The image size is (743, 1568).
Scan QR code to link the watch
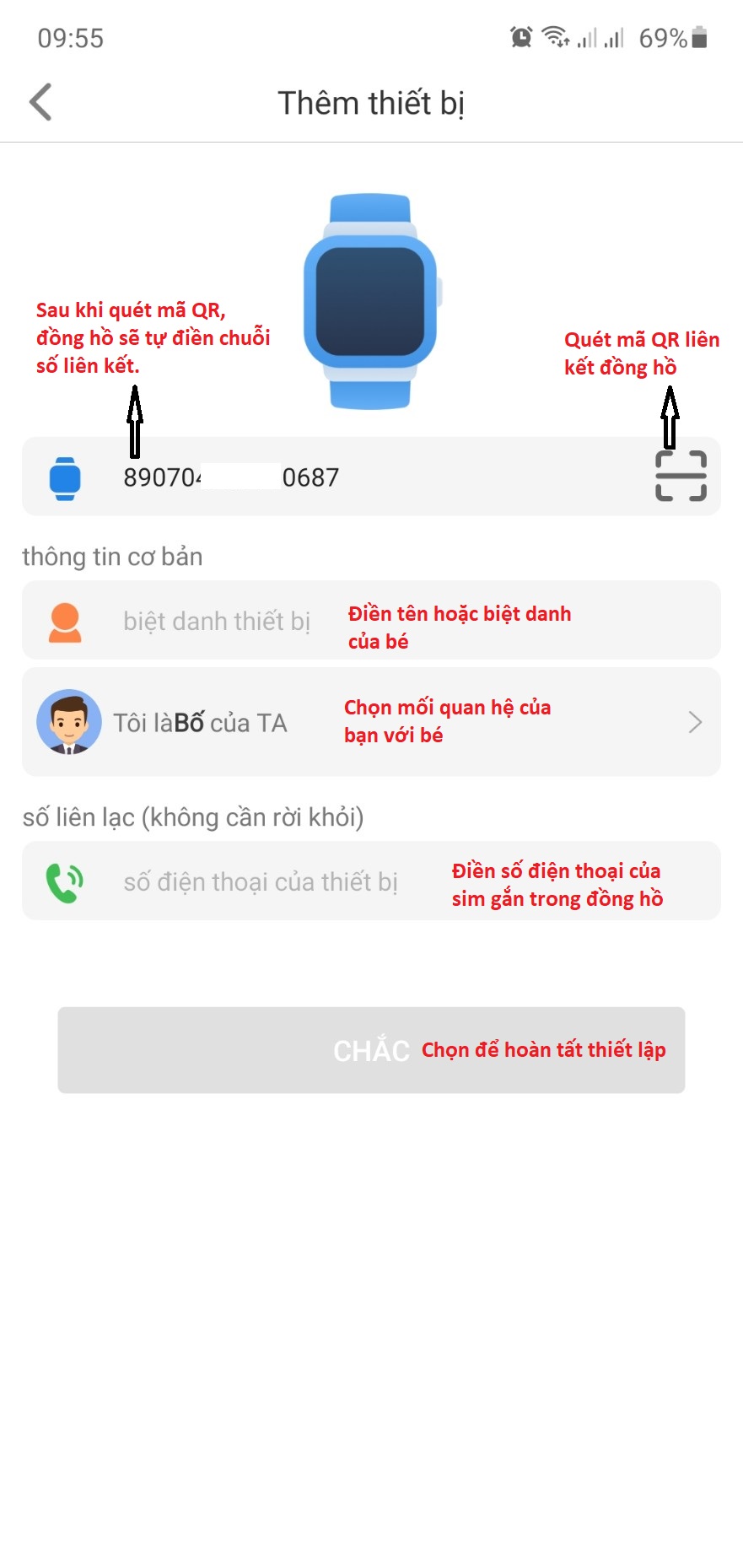pos(681,476)
